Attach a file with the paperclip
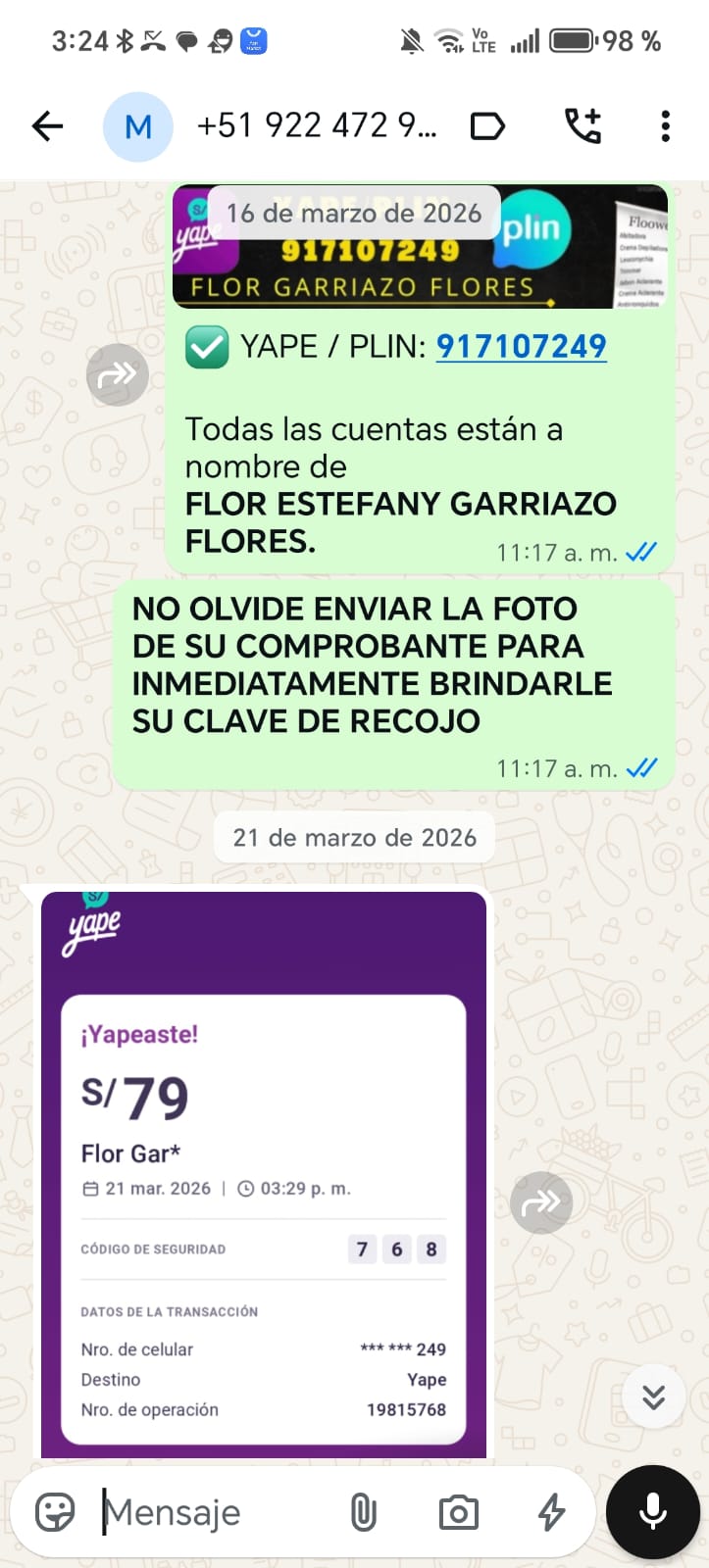 pos(363,1512)
